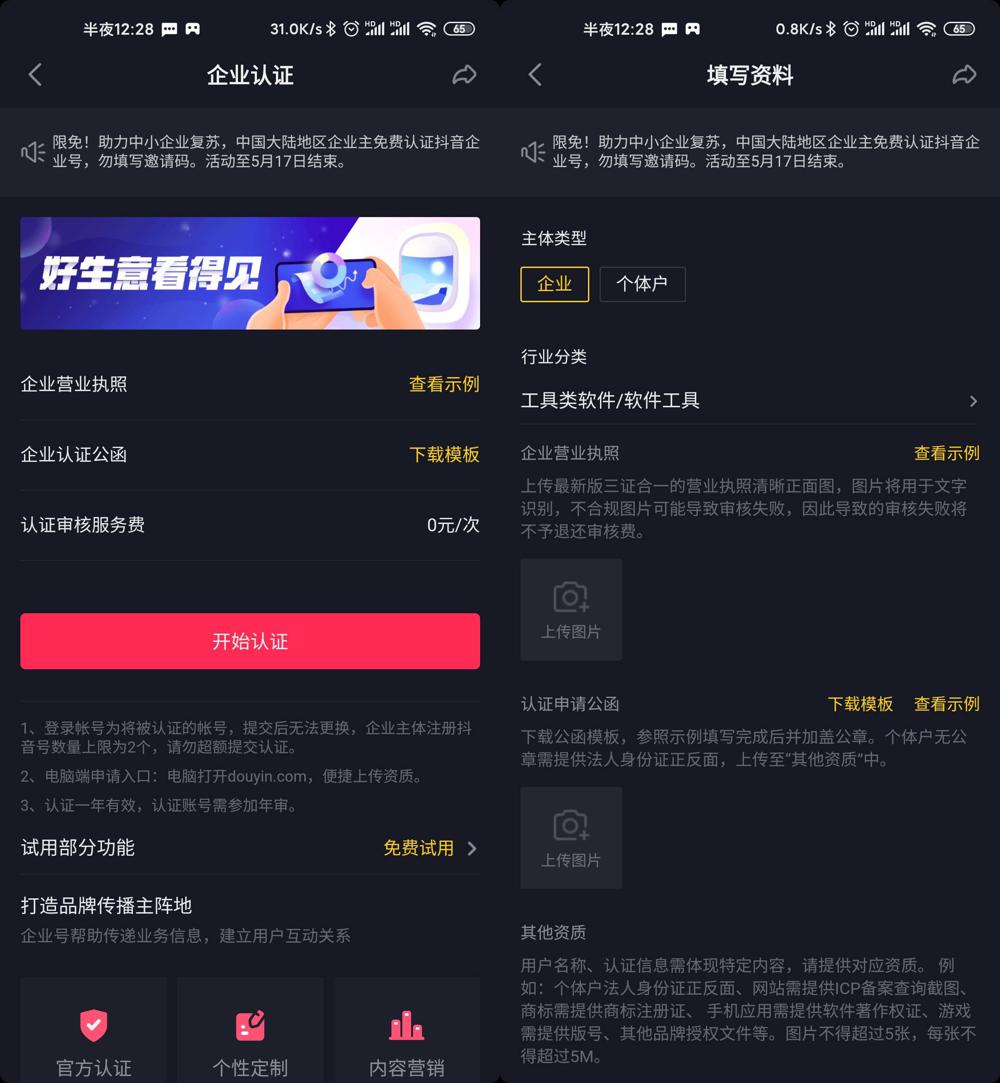This screenshot has height=1083, width=1000.
Task: Click the 官方认证 shield icon
Action: pos(93,1024)
